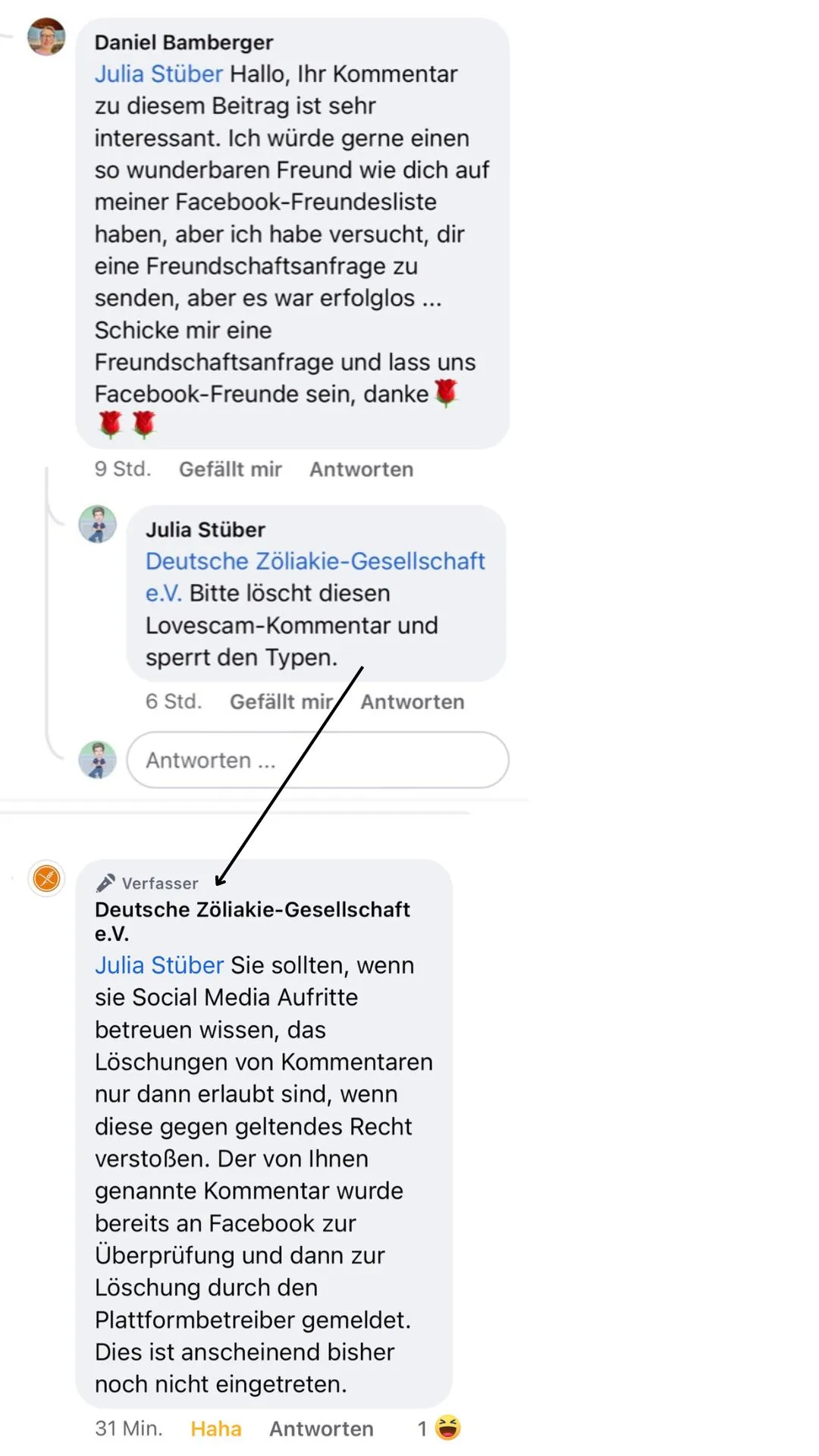Open the Deutsche Zöliakie-Gesellschaft e.V. mention link
This screenshot has width=819, height=1456.
(x=315, y=561)
